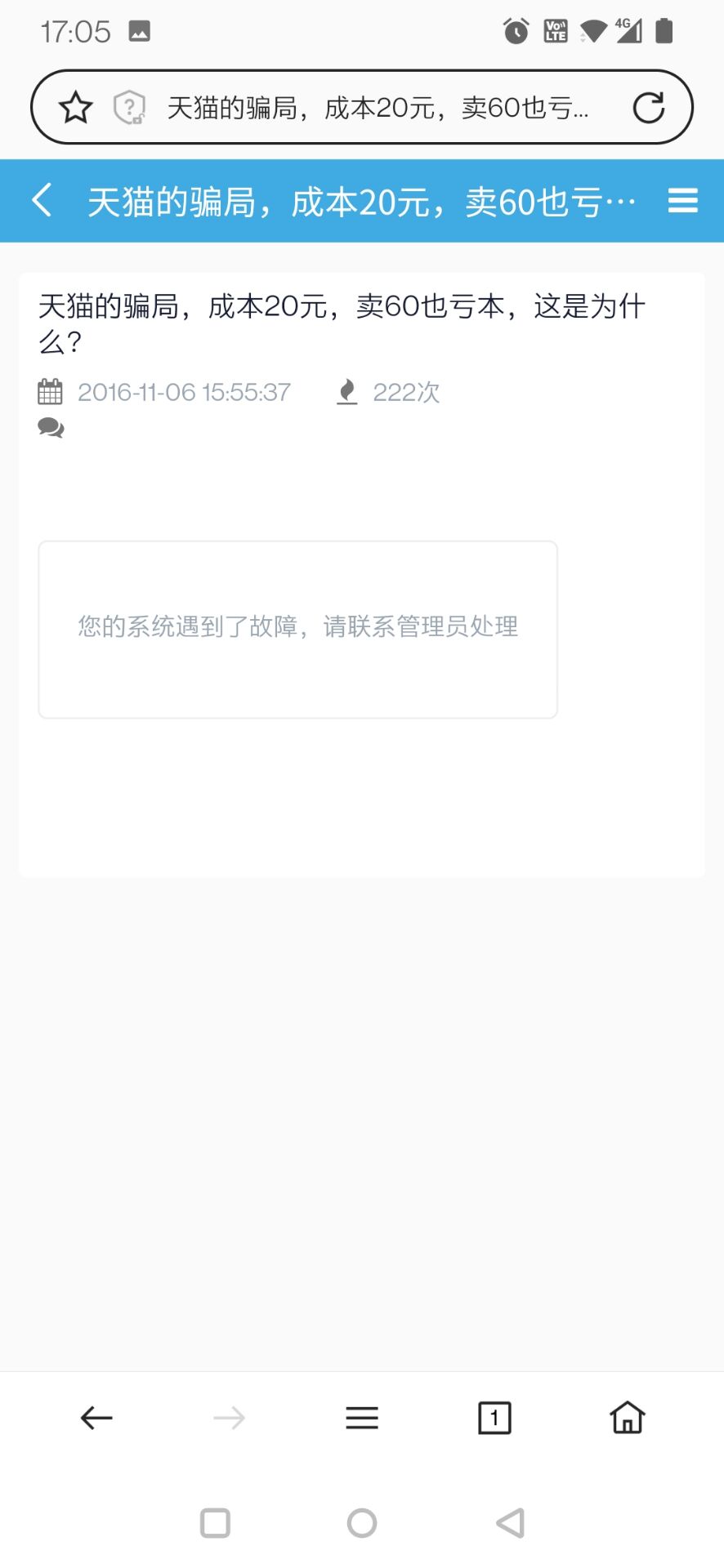This screenshot has width=724, height=1568.
Task: Open the browser menu in bottom toolbar
Action: [362, 1418]
